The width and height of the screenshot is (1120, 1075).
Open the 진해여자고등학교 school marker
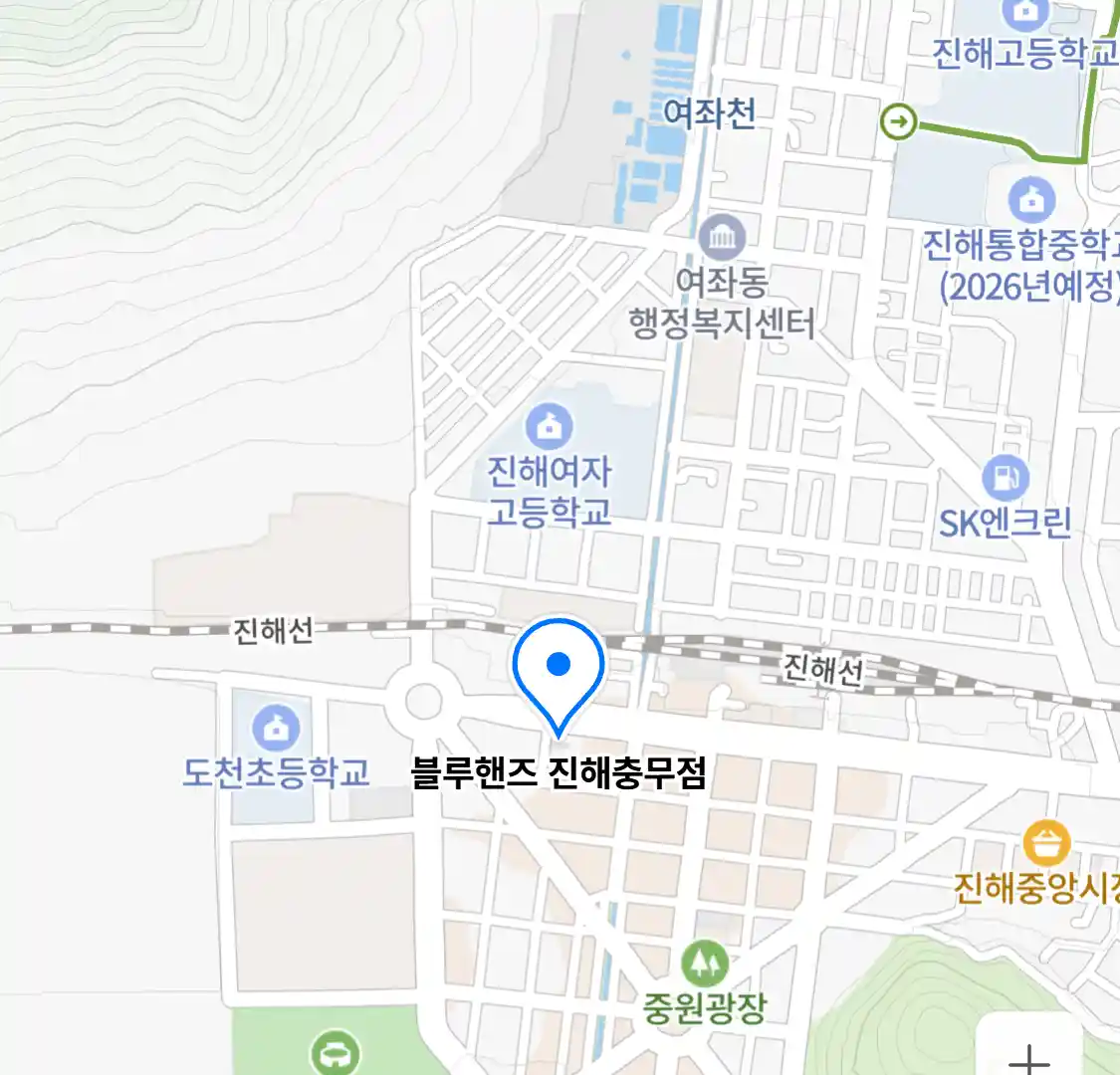548,426
